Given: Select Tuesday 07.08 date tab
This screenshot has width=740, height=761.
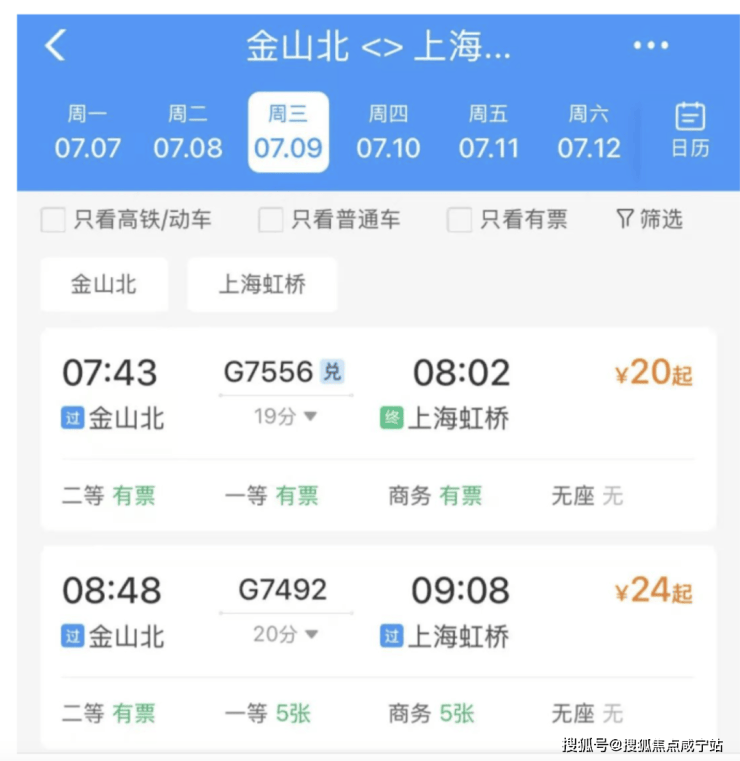Looking at the screenshot, I should pyautogui.click(x=187, y=132).
